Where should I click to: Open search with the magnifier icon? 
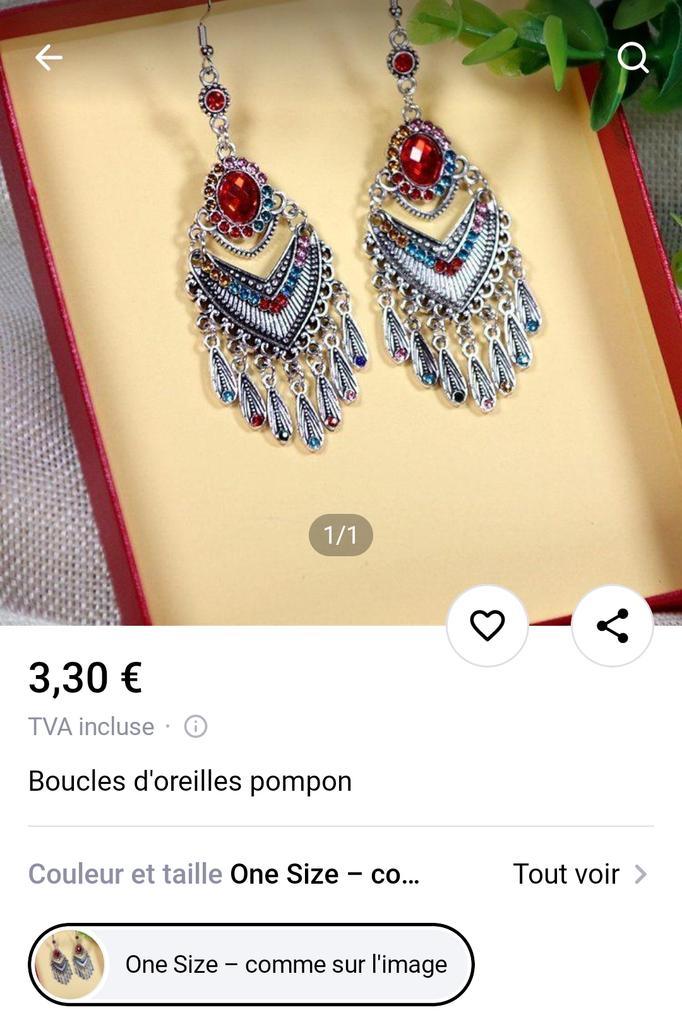[x=632, y=58]
